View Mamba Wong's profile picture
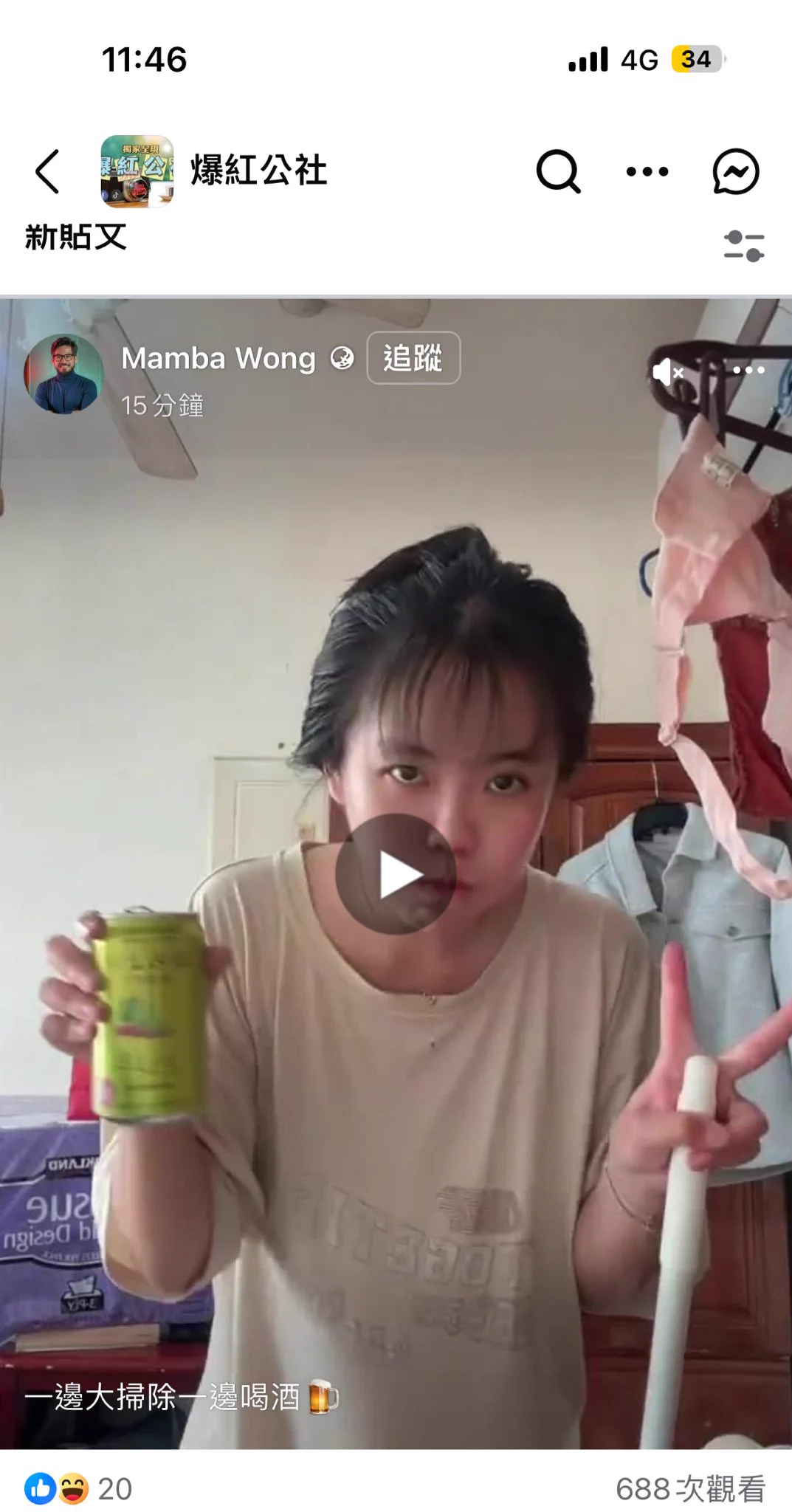The height and width of the screenshot is (1512, 792). pos(63,374)
